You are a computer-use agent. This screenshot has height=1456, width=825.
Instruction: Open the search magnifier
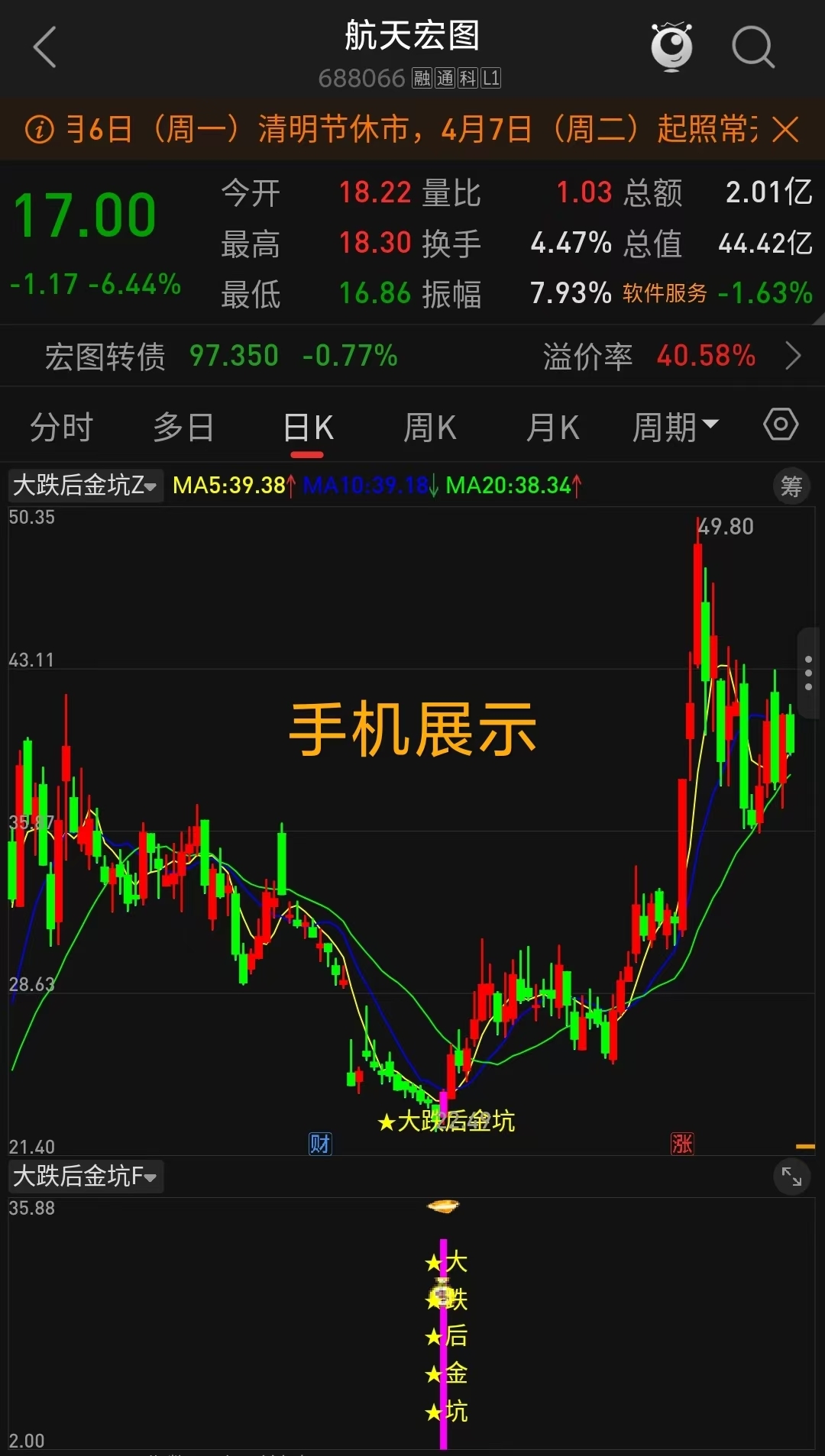pyautogui.click(x=752, y=47)
